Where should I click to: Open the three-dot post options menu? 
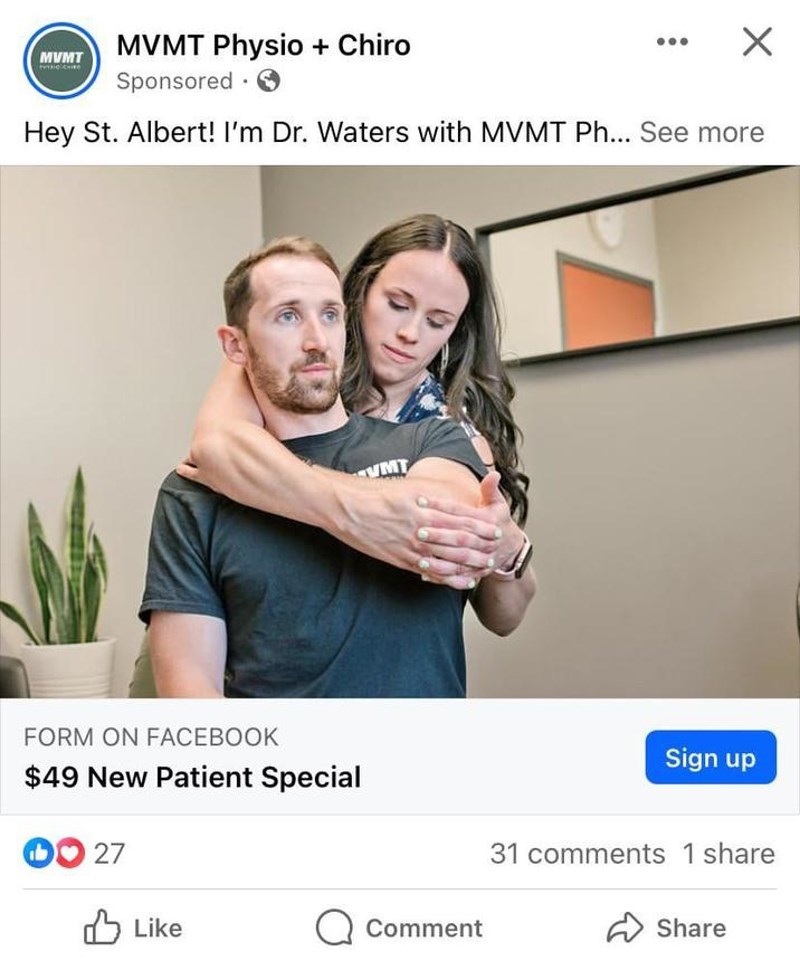pyautogui.click(x=672, y=43)
